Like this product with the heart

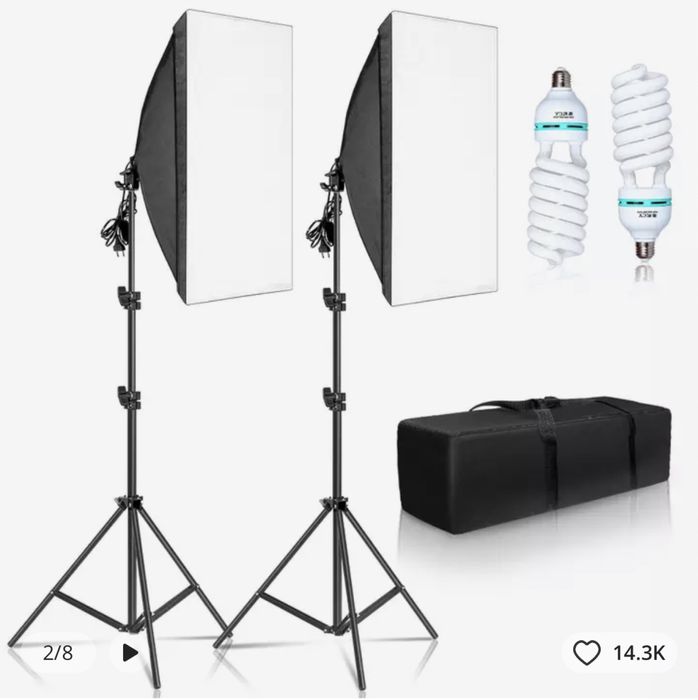click(587, 654)
